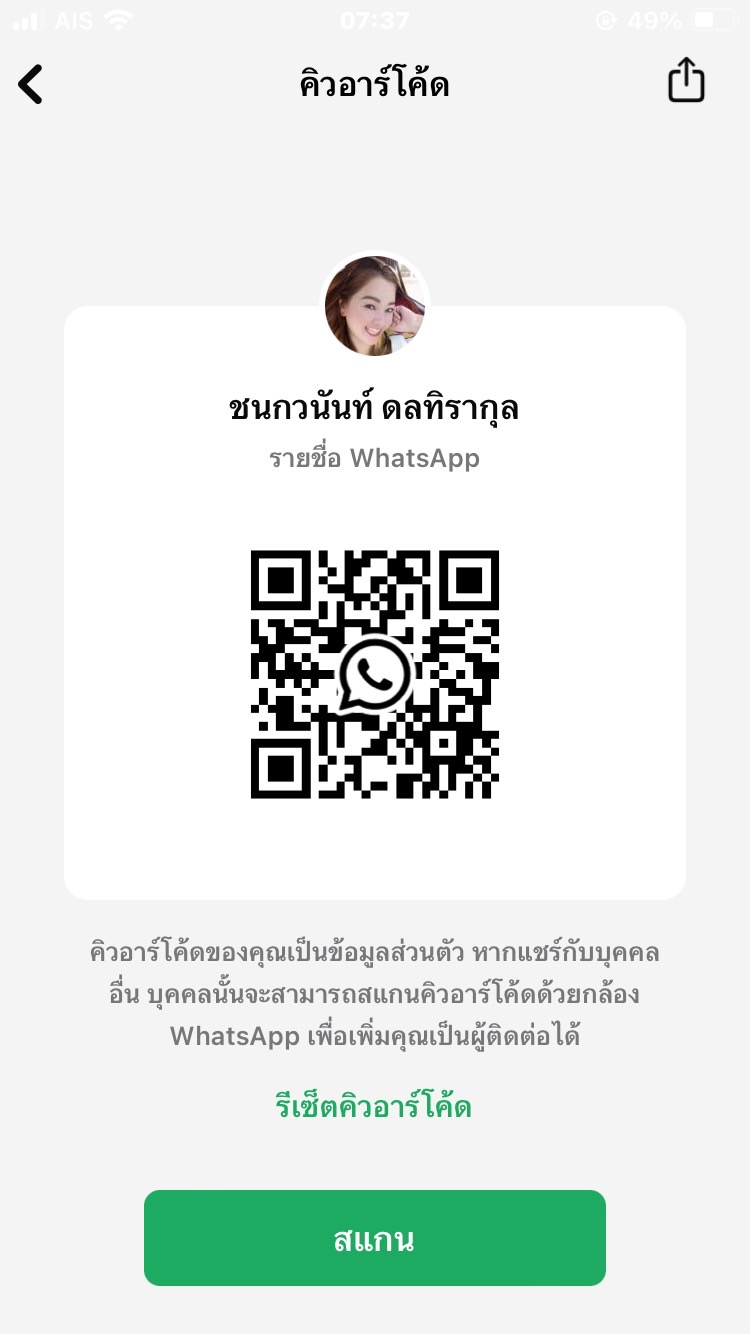Go back using the arrow icon
This screenshot has width=750, height=1334.
point(31,84)
